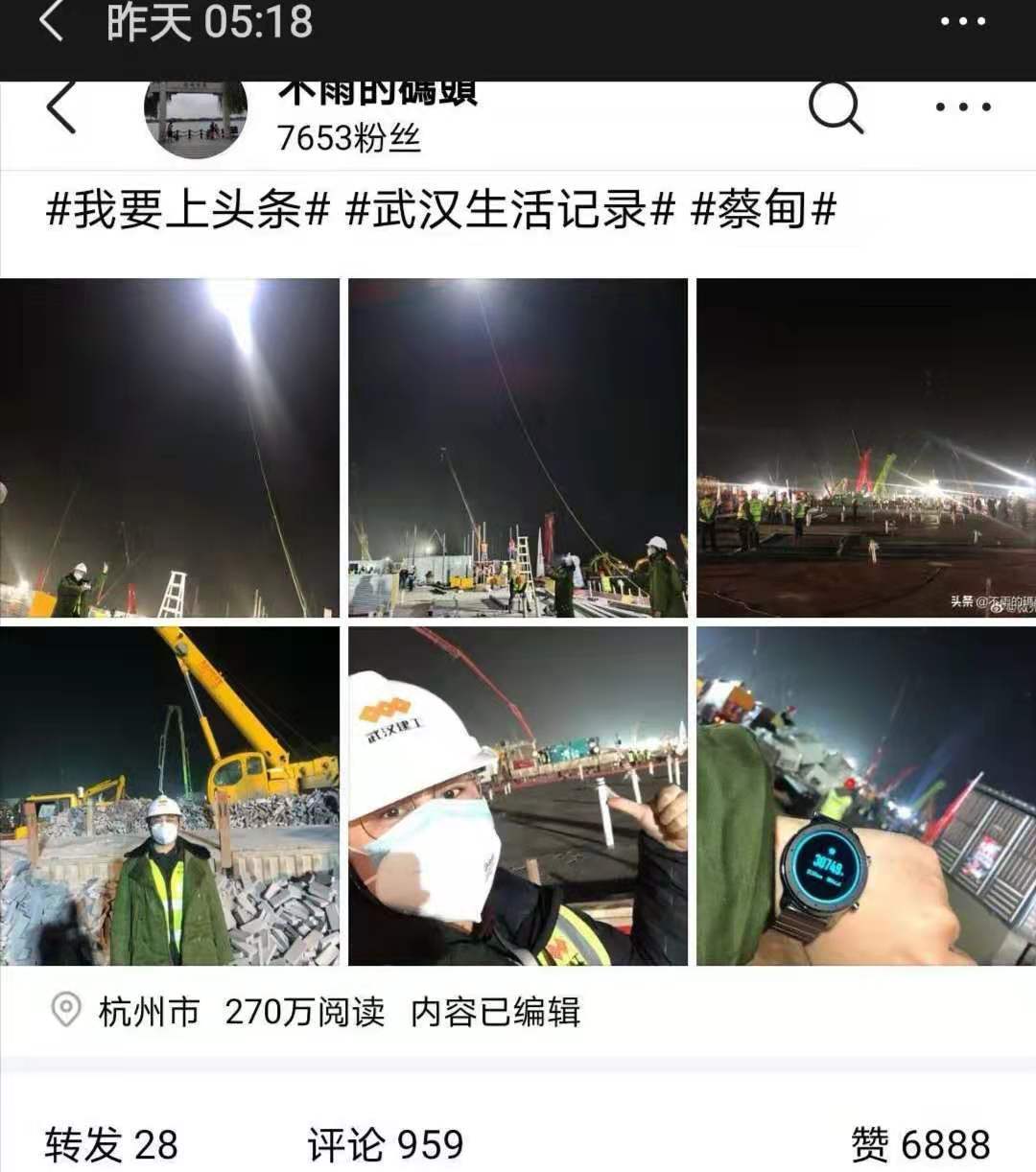This screenshot has width=1036, height=1172.
Task: Switch to the 评论 959 tab
Action: coord(386,1144)
